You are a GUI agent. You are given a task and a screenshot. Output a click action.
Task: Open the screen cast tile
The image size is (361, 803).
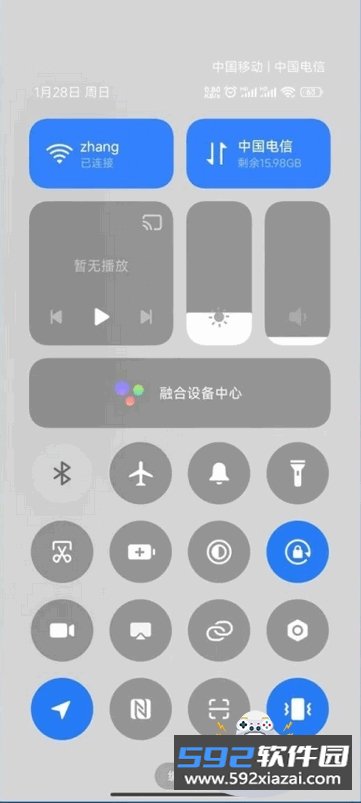pyautogui.click(x=141, y=630)
